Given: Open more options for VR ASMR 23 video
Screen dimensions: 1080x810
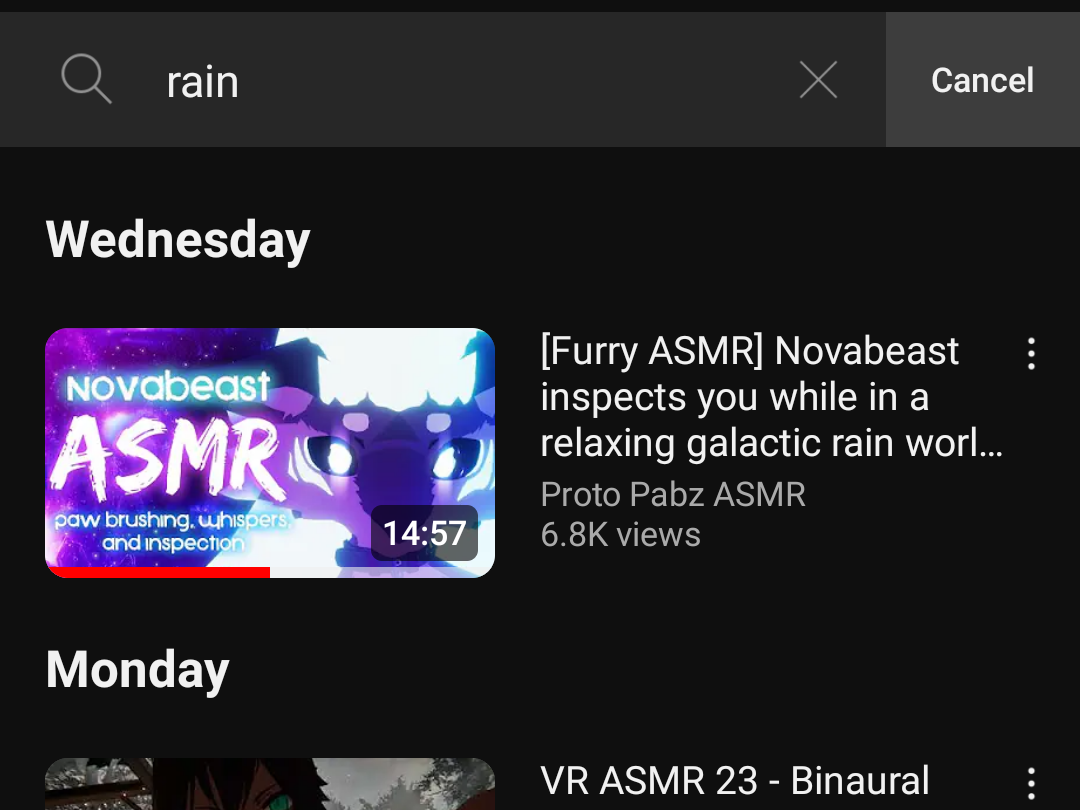Looking at the screenshot, I should point(1031,783).
